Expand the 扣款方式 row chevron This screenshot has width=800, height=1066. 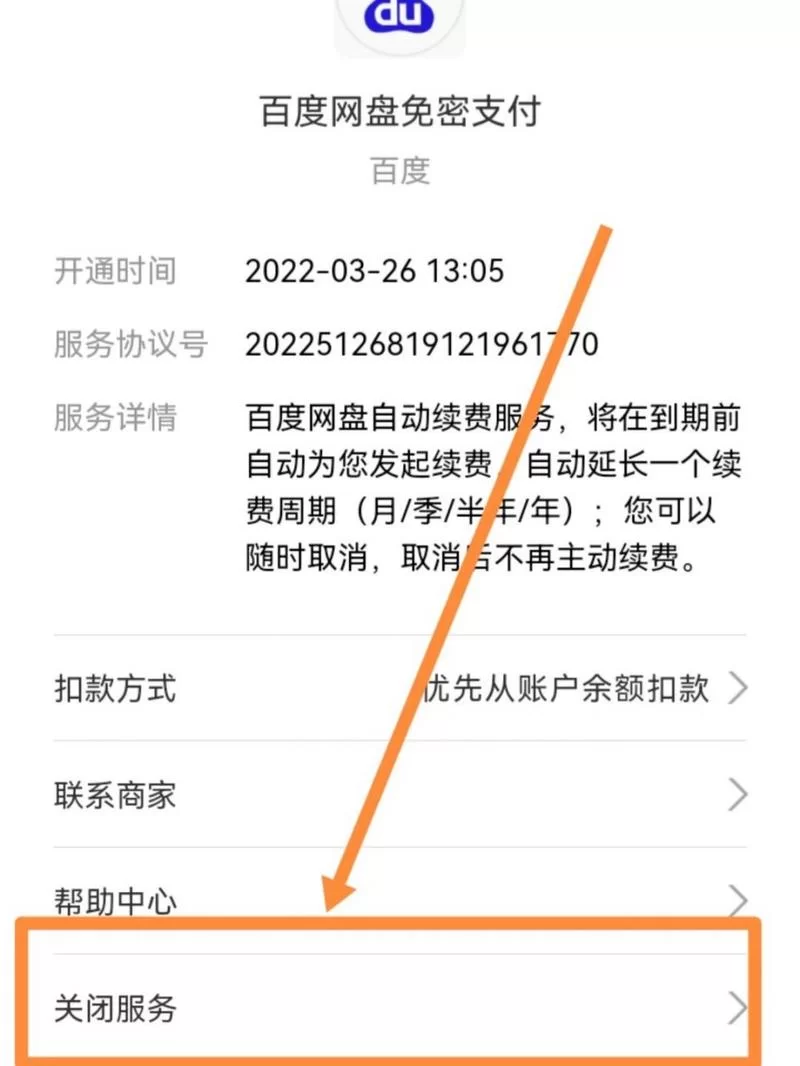click(x=738, y=689)
